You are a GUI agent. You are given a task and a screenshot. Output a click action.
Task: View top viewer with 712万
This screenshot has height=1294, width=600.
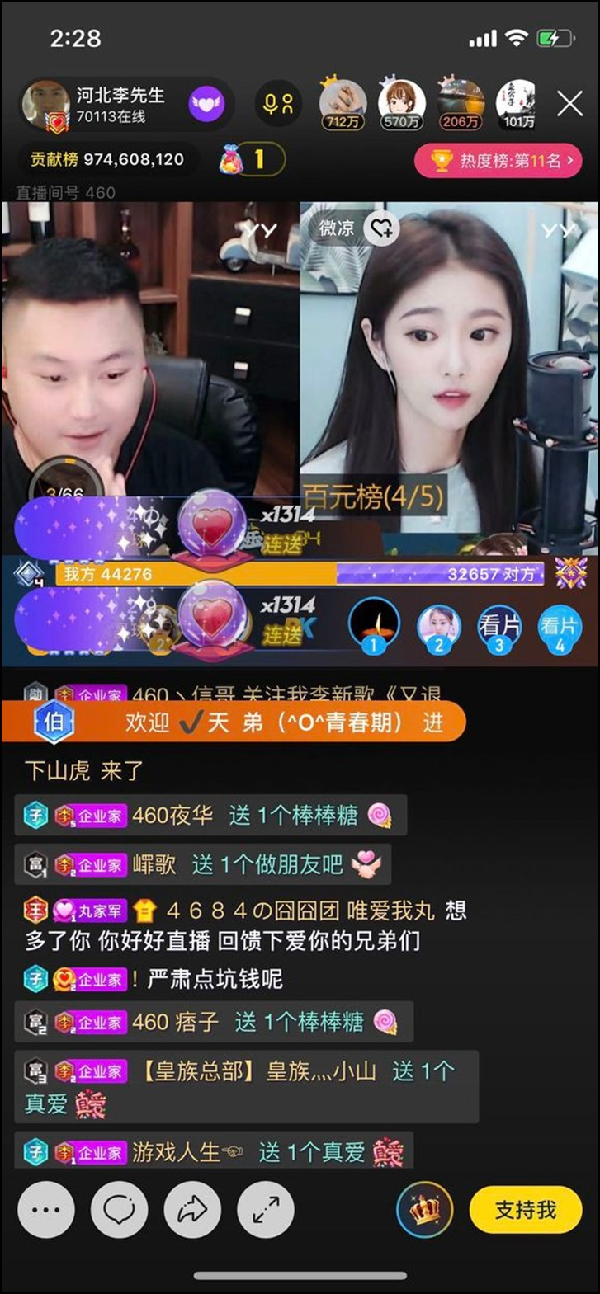click(x=342, y=103)
